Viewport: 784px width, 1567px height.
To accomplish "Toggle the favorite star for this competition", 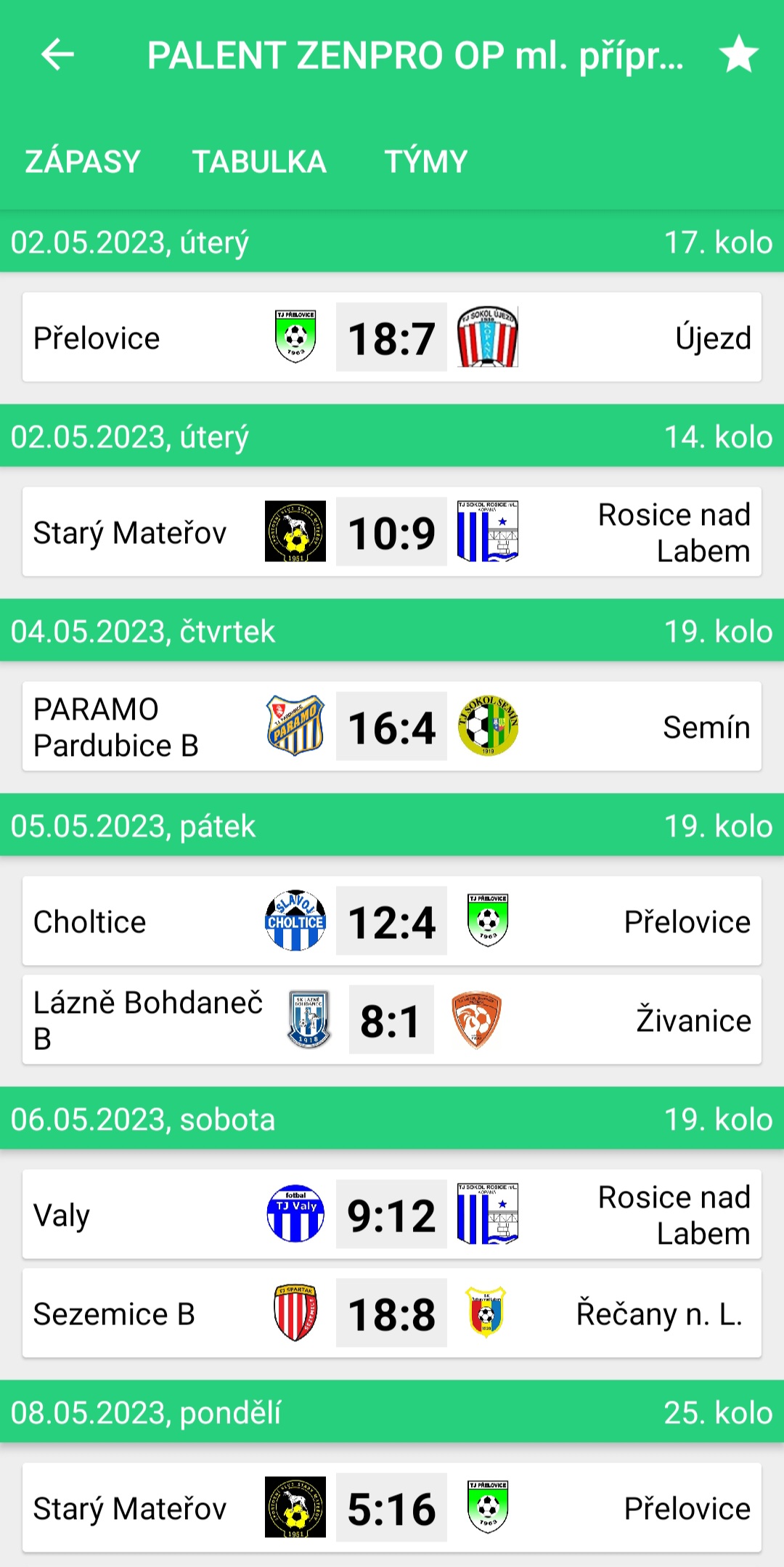I will pyautogui.click(x=738, y=54).
